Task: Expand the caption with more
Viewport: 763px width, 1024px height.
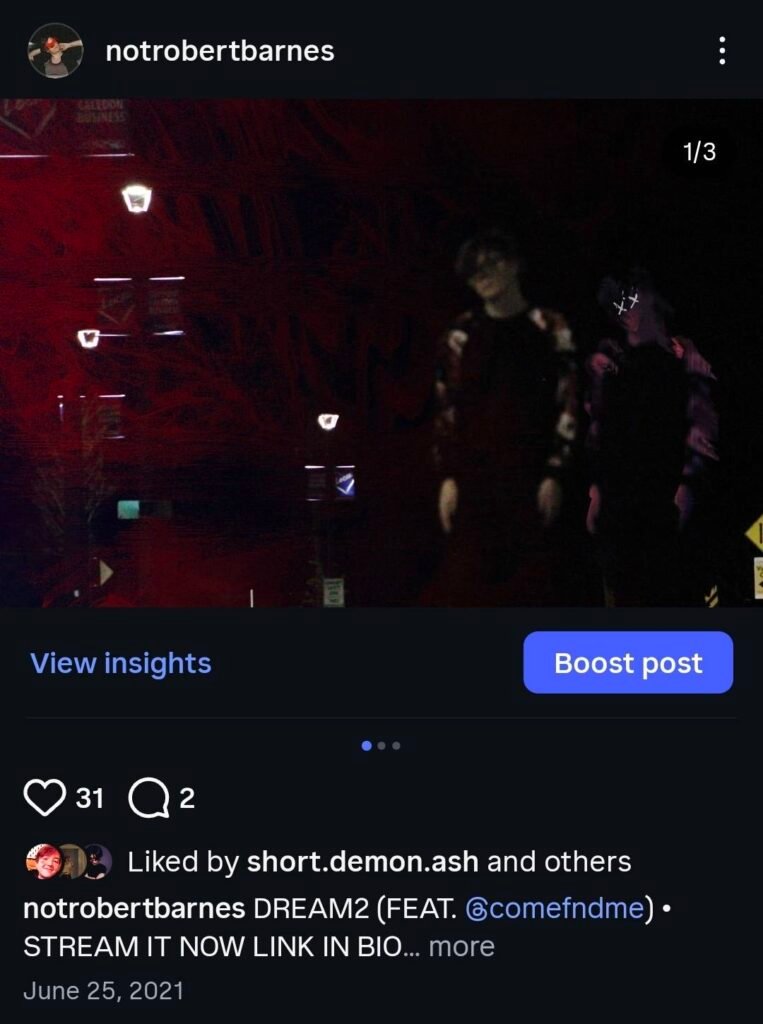Action: [x=461, y=946]
